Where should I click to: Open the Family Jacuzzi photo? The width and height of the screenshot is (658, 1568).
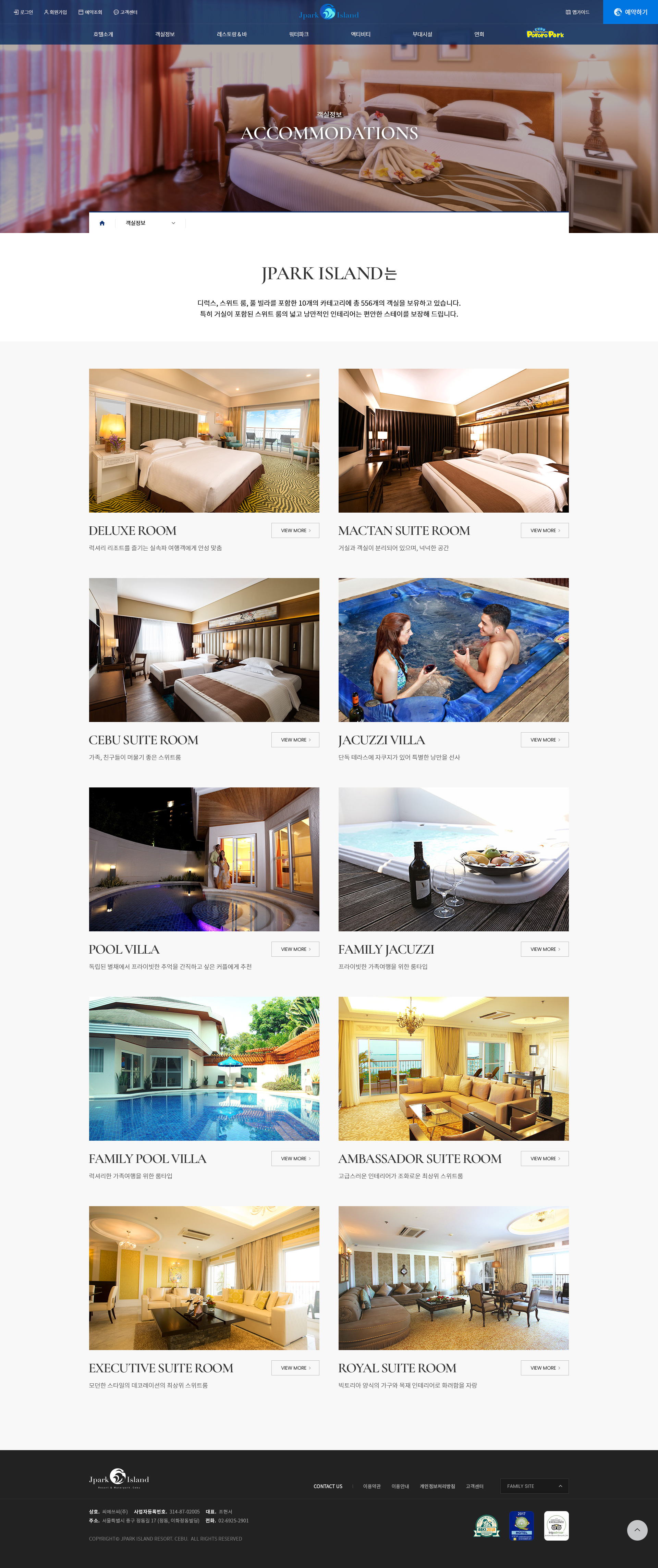tap(453, 859)
